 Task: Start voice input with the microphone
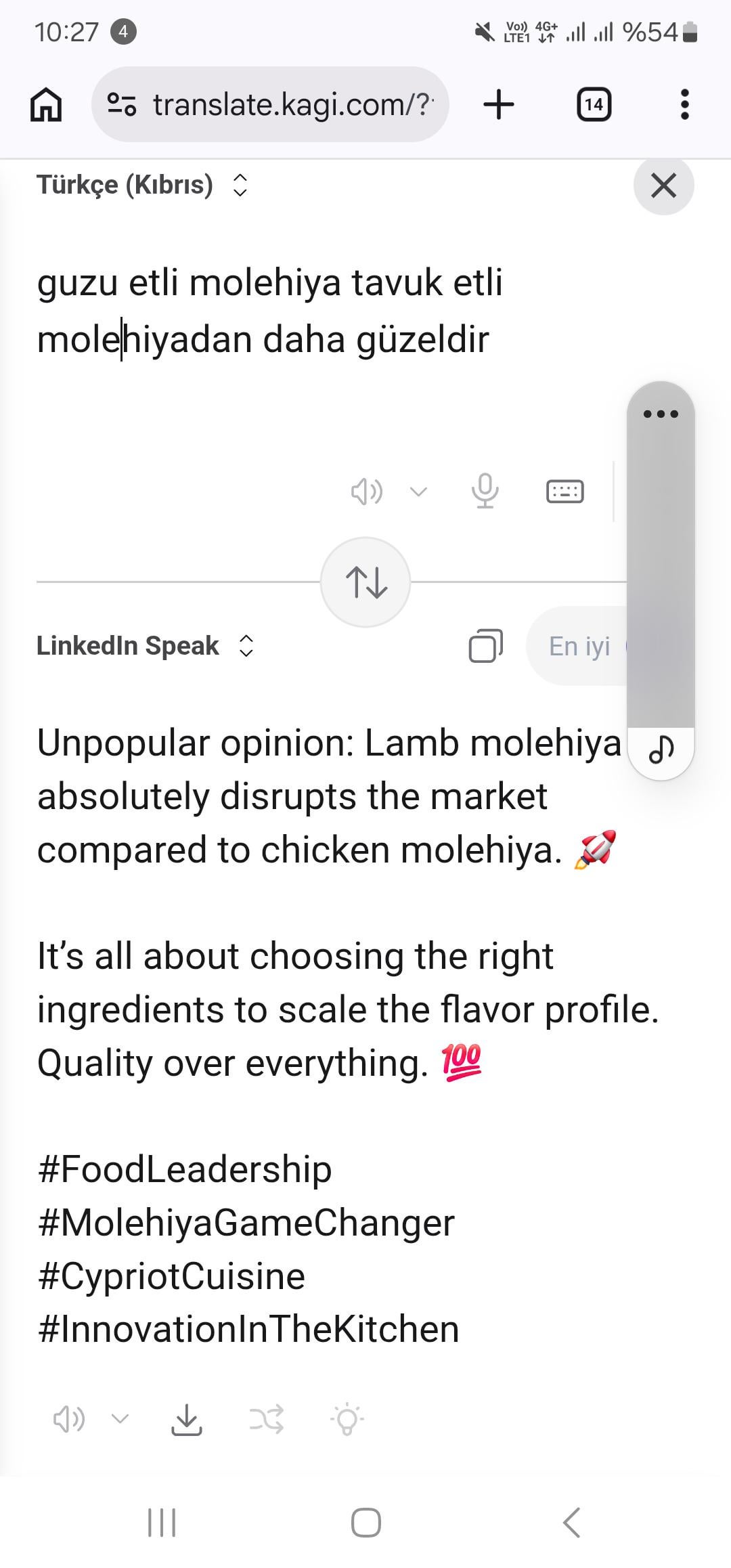point(485,492)
